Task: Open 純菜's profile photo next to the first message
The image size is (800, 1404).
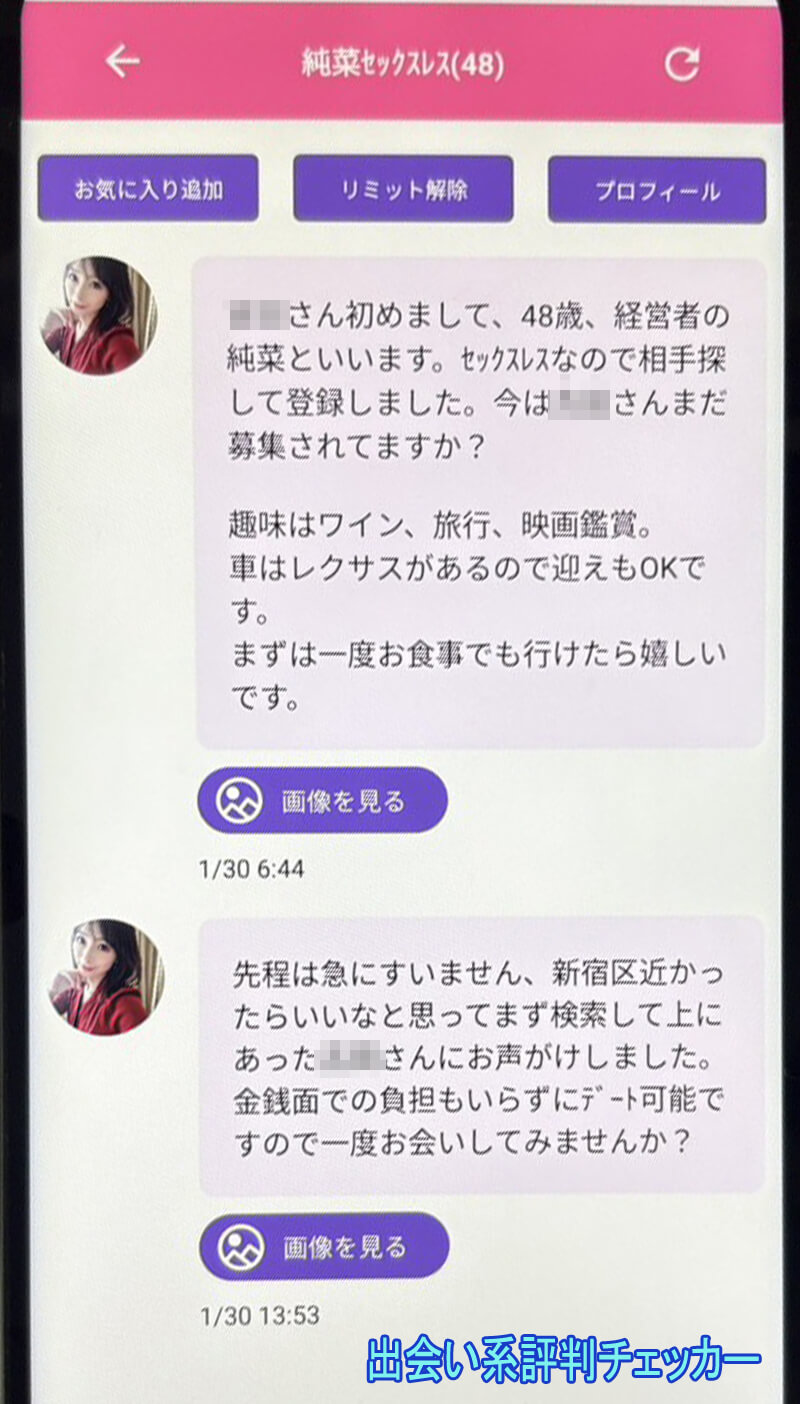Action: [x=103, y=317]
